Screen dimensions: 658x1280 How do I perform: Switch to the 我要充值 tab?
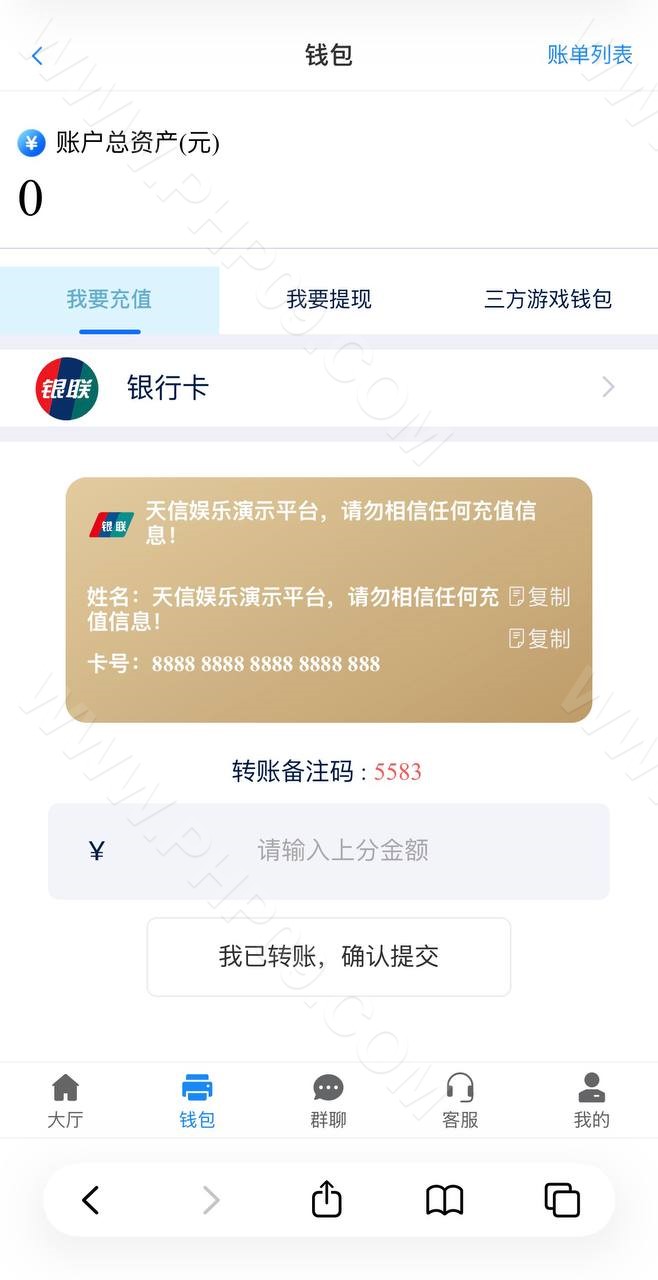click(x=109, y=299)
